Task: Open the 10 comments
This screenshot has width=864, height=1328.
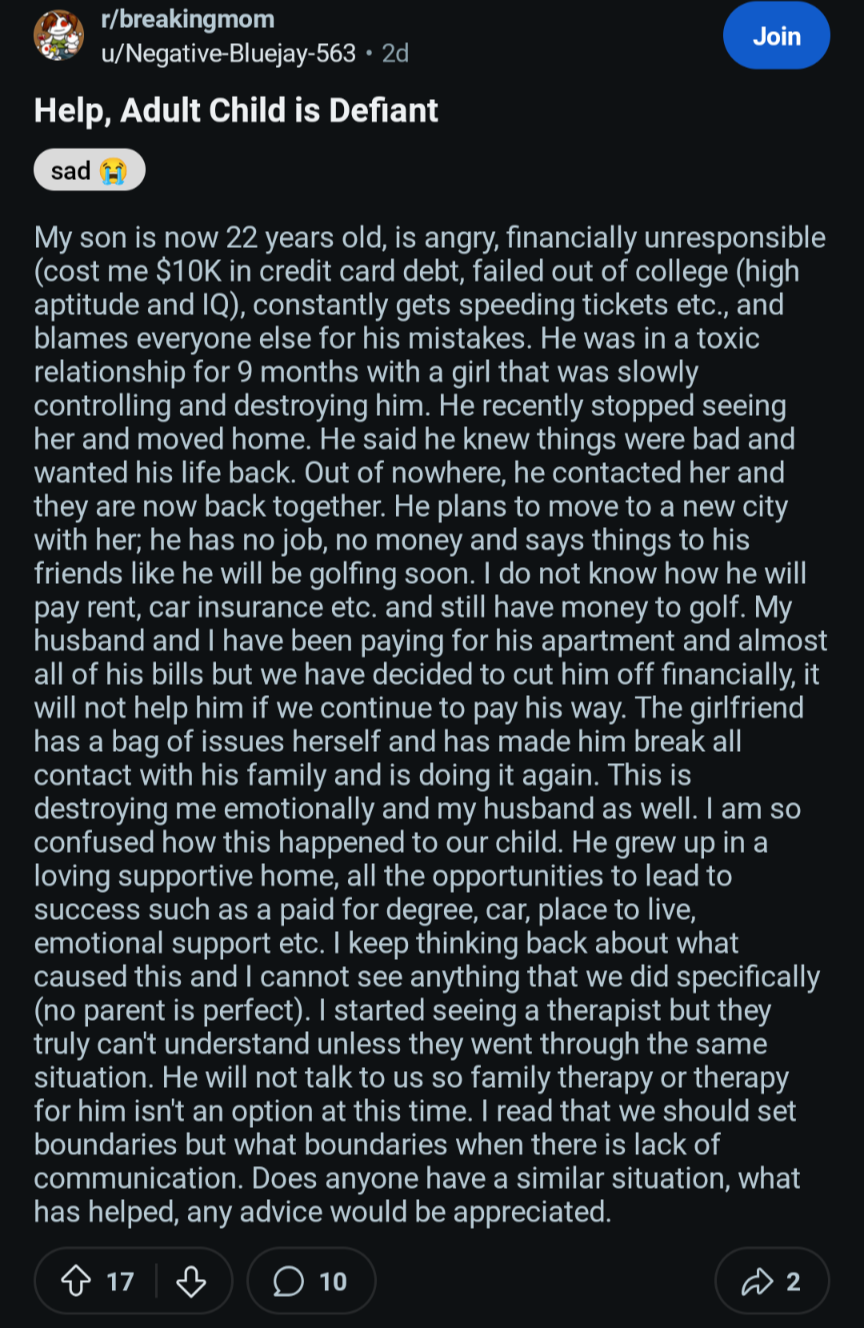Action: pos(310,1281)
